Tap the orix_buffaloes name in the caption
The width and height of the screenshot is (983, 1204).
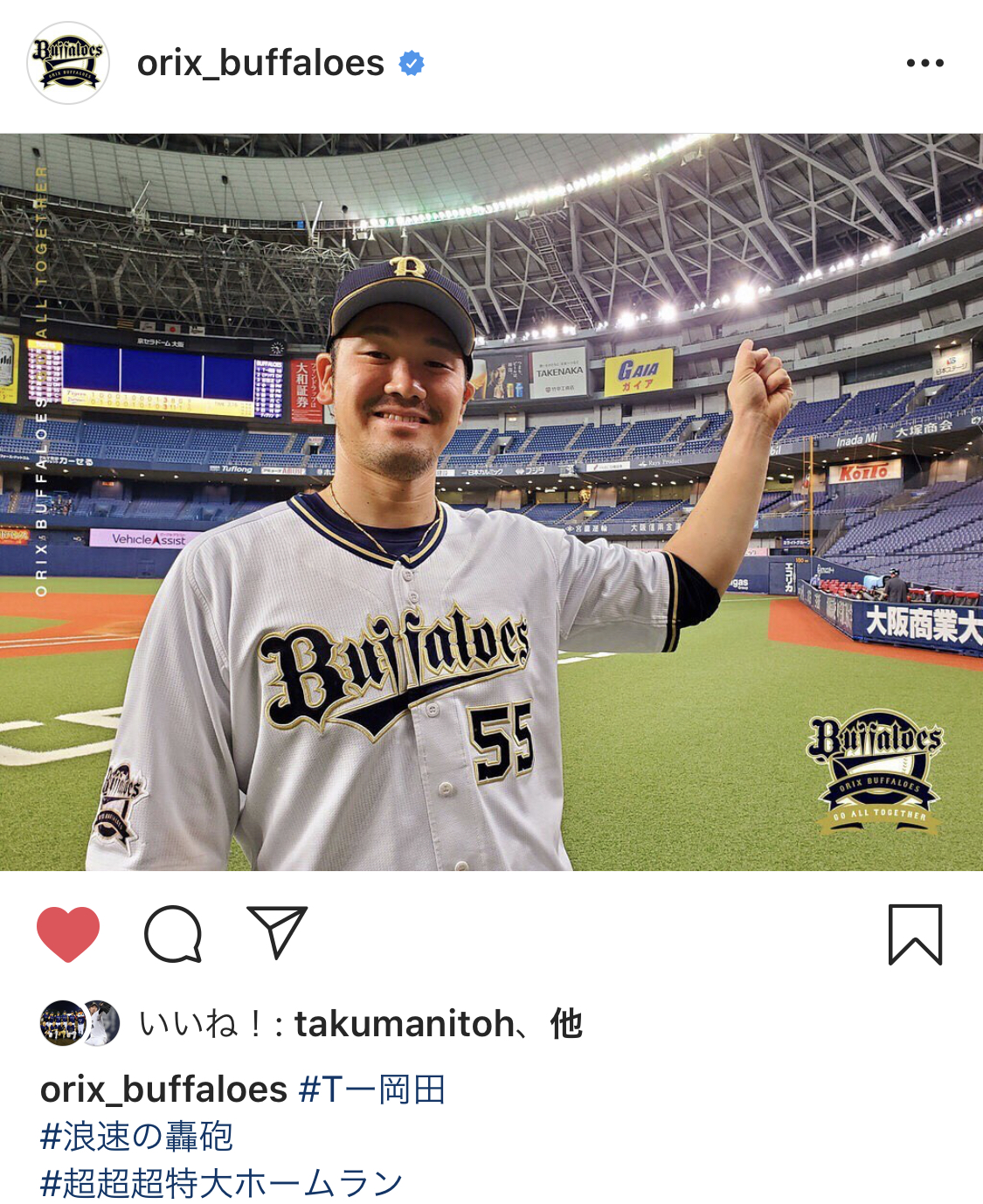(163, 1090)
